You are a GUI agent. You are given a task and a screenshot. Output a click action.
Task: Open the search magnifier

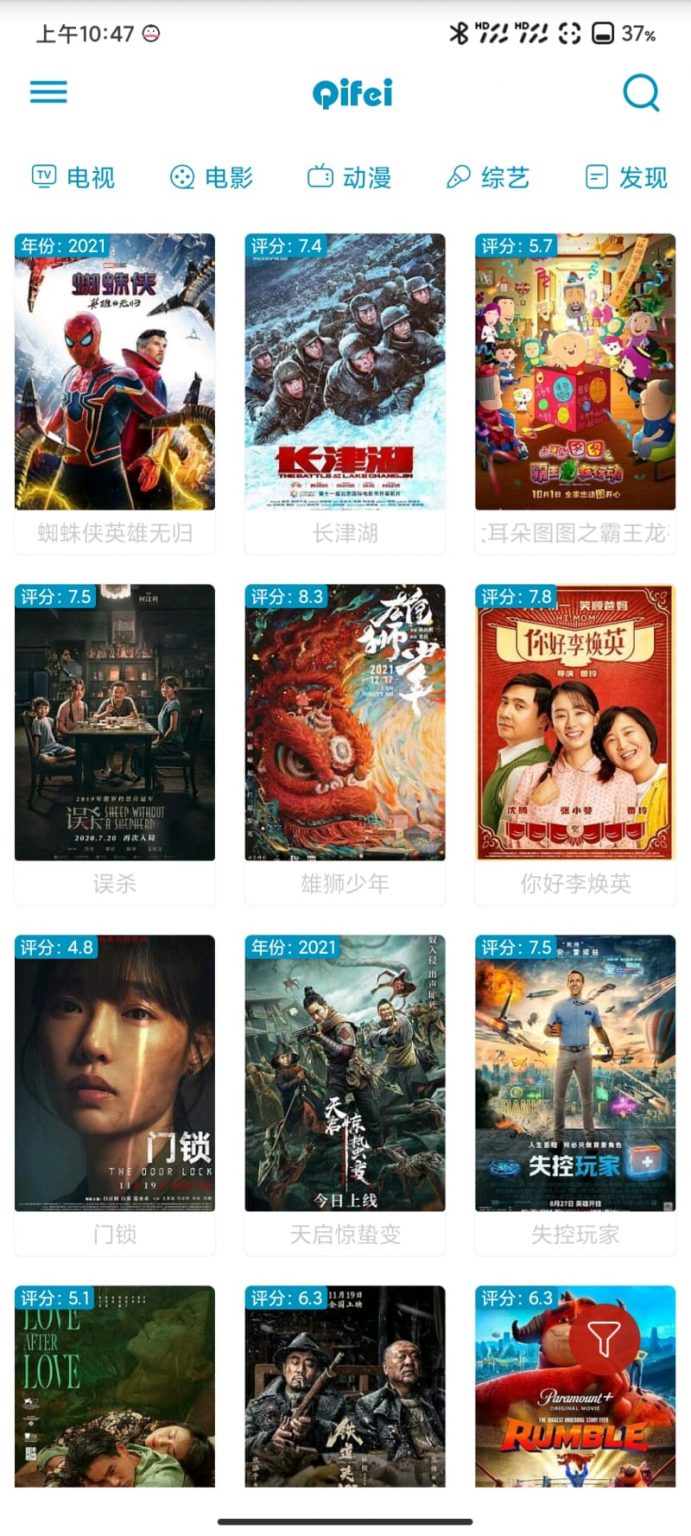point(641,93)
